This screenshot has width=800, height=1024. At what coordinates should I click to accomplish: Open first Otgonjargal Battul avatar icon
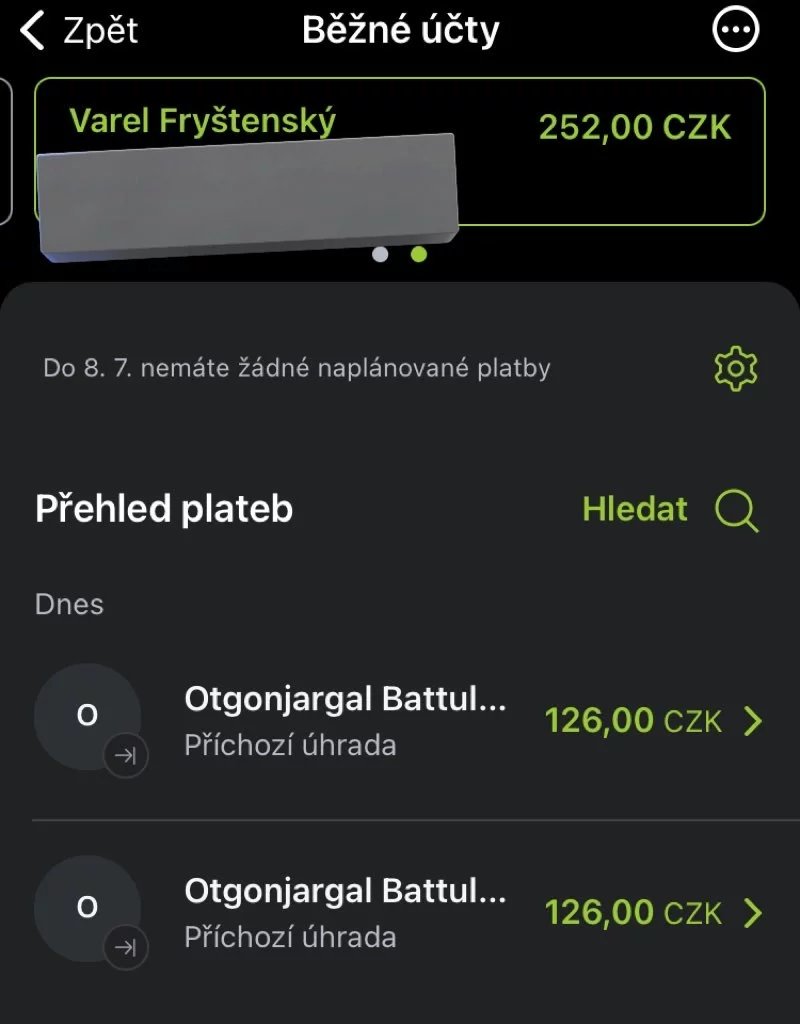(88, 716)
